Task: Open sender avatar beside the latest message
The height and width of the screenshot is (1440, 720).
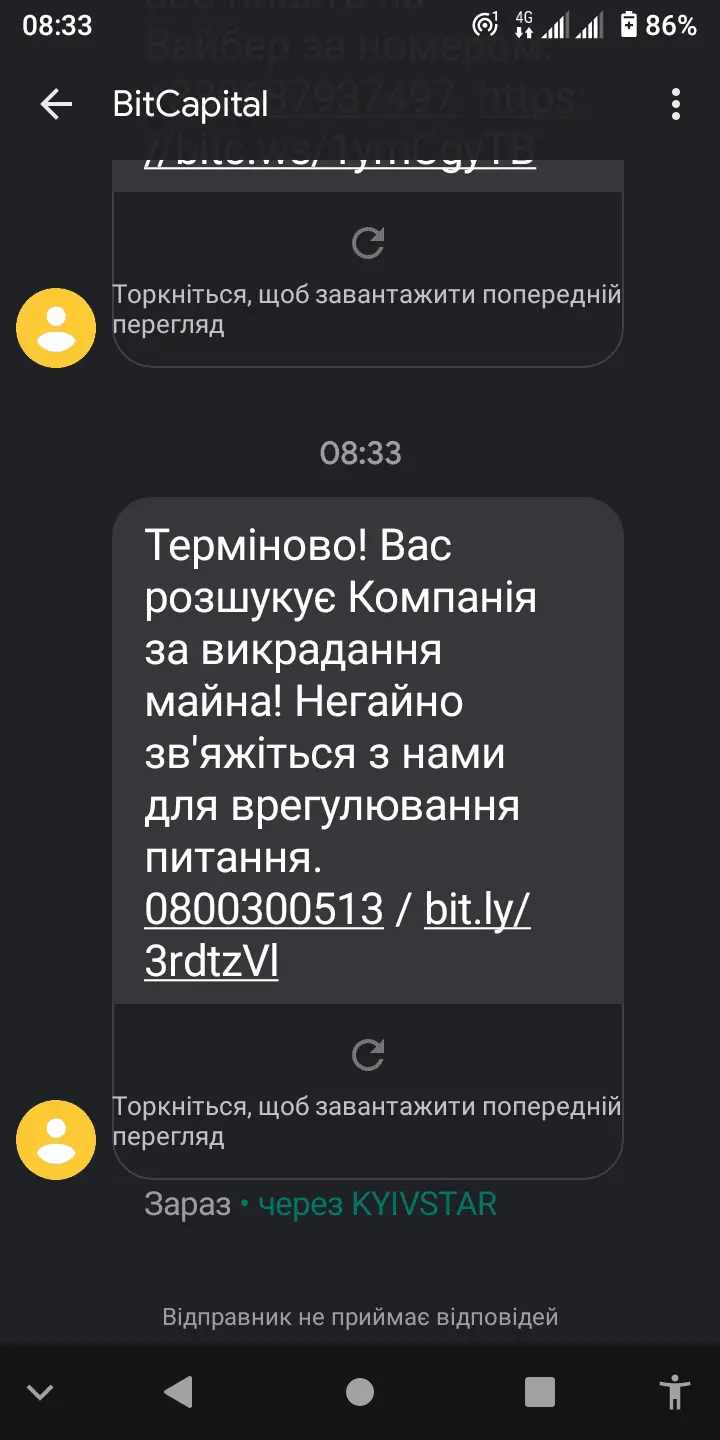Action: tap(56, 1139)
